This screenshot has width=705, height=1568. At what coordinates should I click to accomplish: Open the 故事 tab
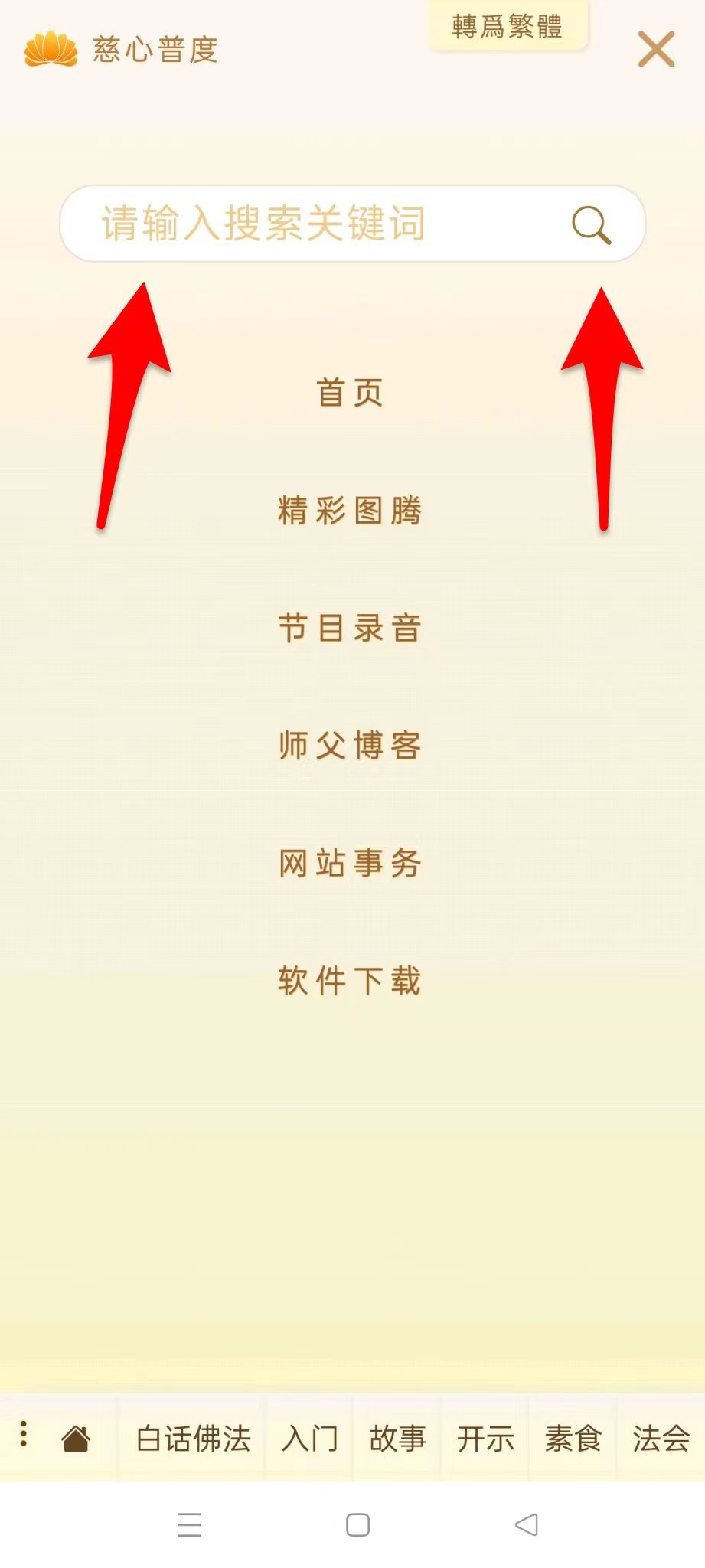pos(397,1439)
